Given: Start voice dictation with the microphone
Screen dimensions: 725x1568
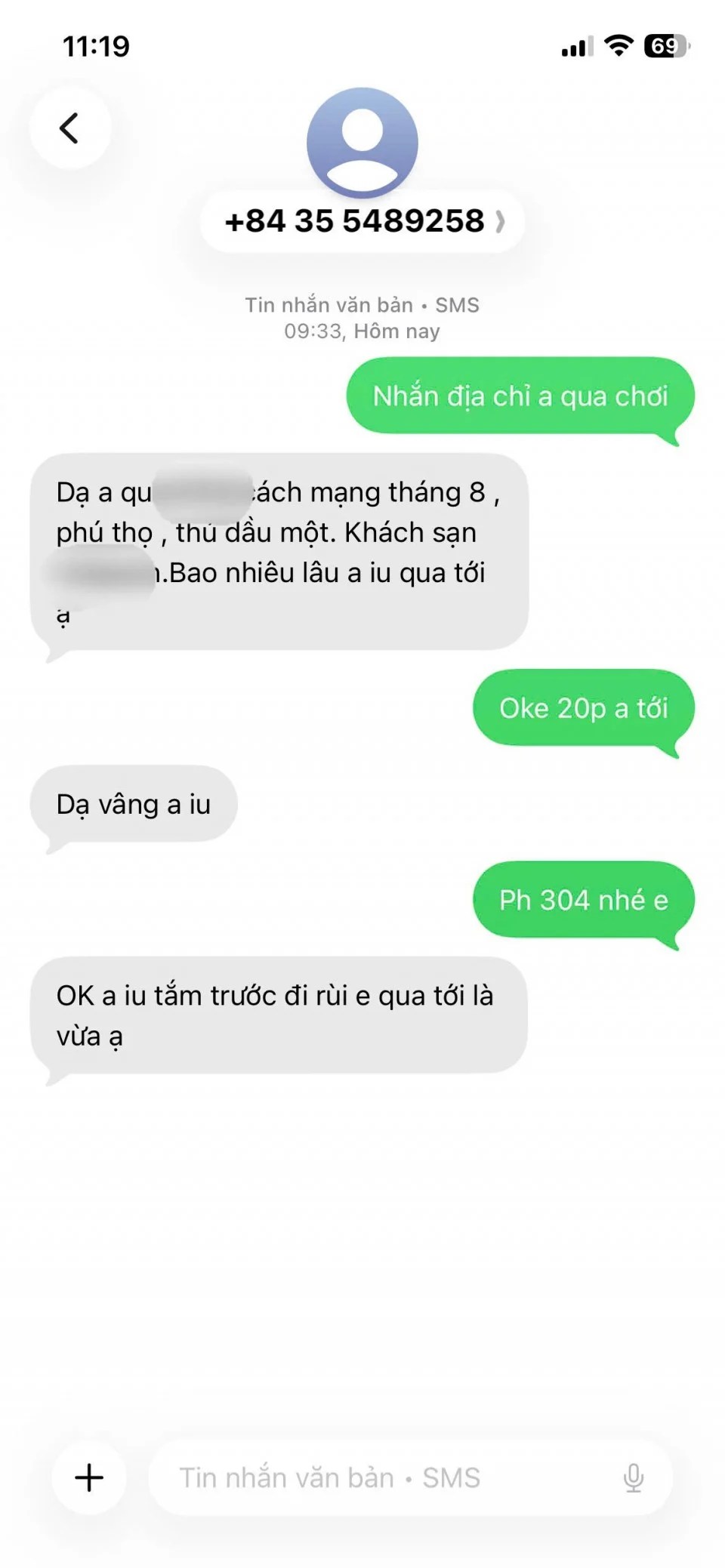Looking at the screenshot, I should [x=633, y=1477].
